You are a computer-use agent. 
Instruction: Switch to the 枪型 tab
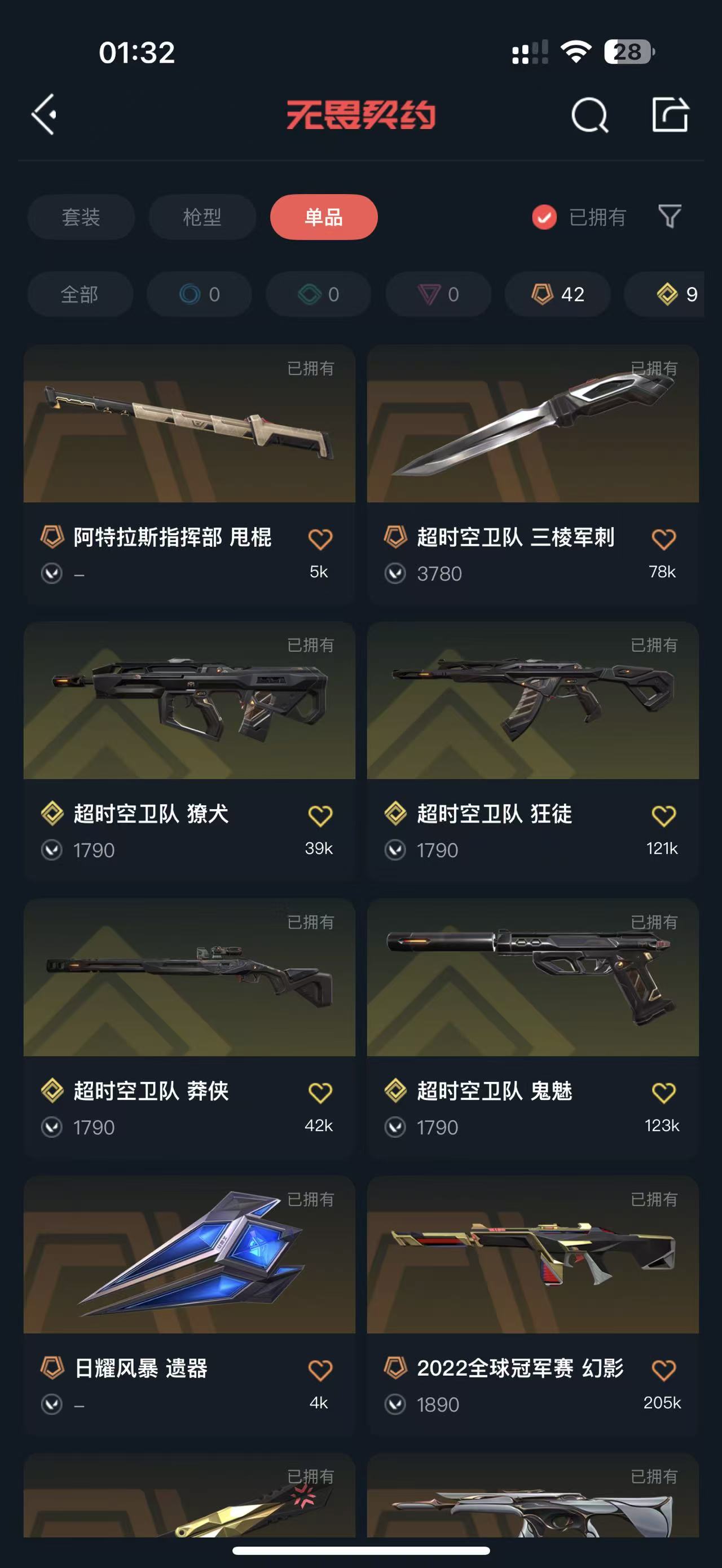[x=202, y=217]
